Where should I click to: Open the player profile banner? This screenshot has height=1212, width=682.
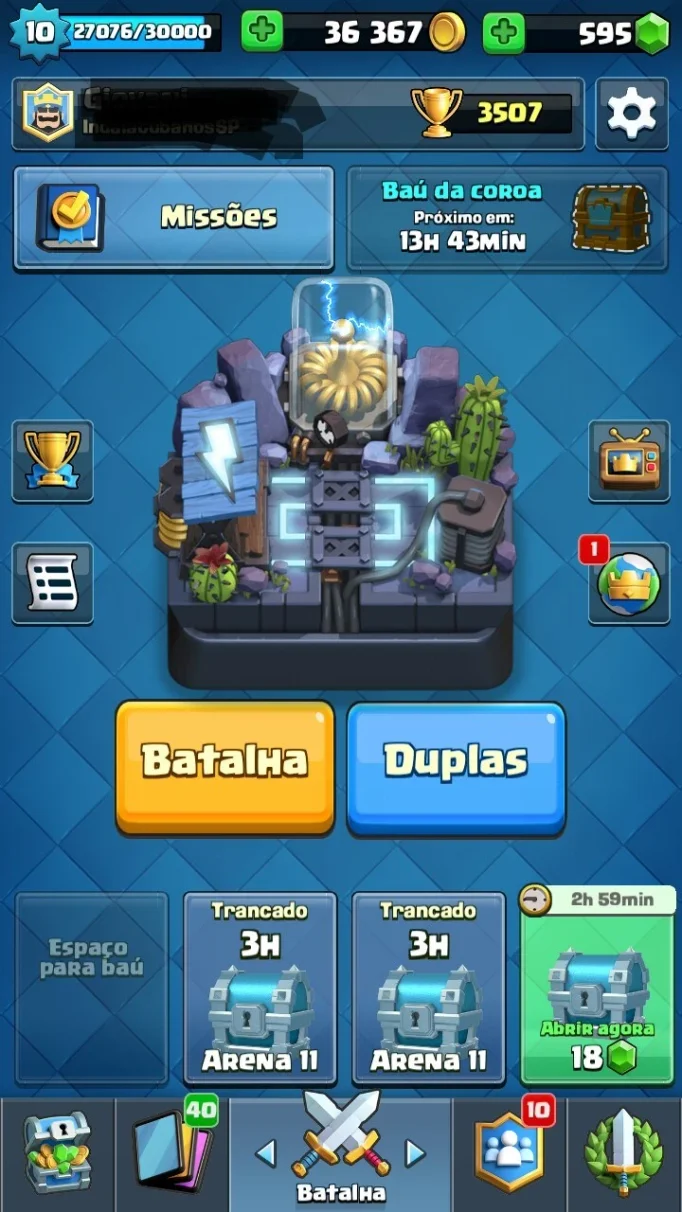click(x=298, y=114)
